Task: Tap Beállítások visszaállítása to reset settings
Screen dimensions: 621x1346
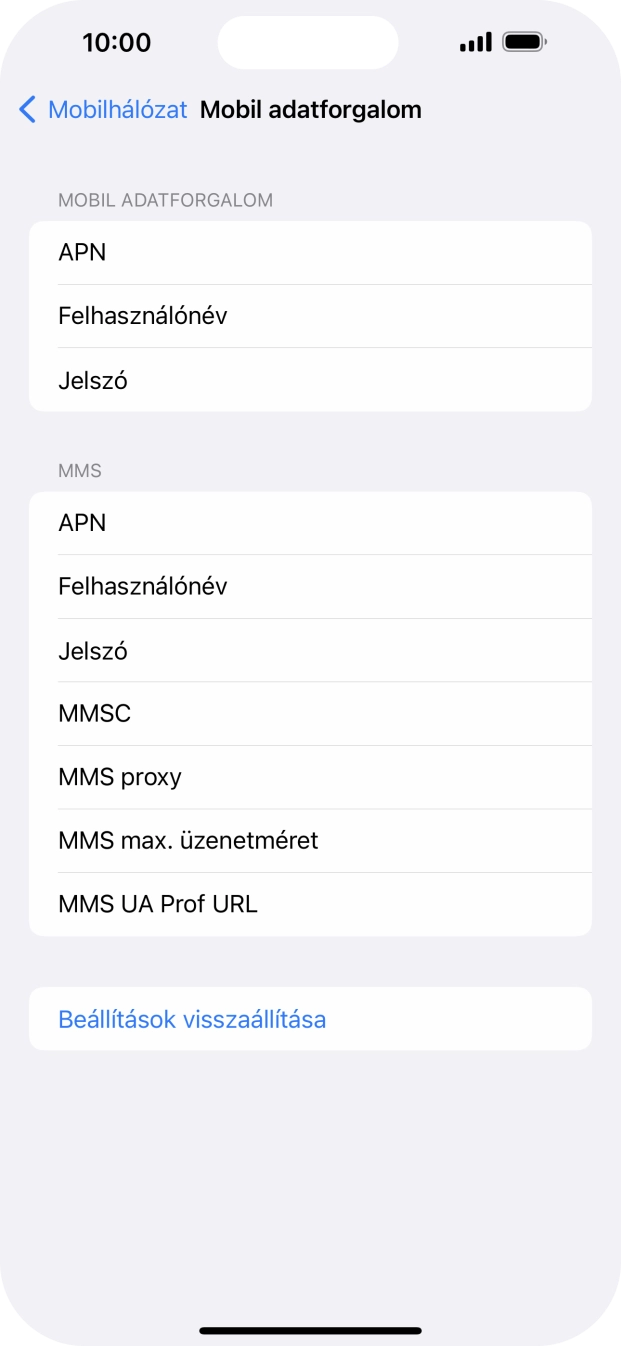Action: (x=192, y=1019)
